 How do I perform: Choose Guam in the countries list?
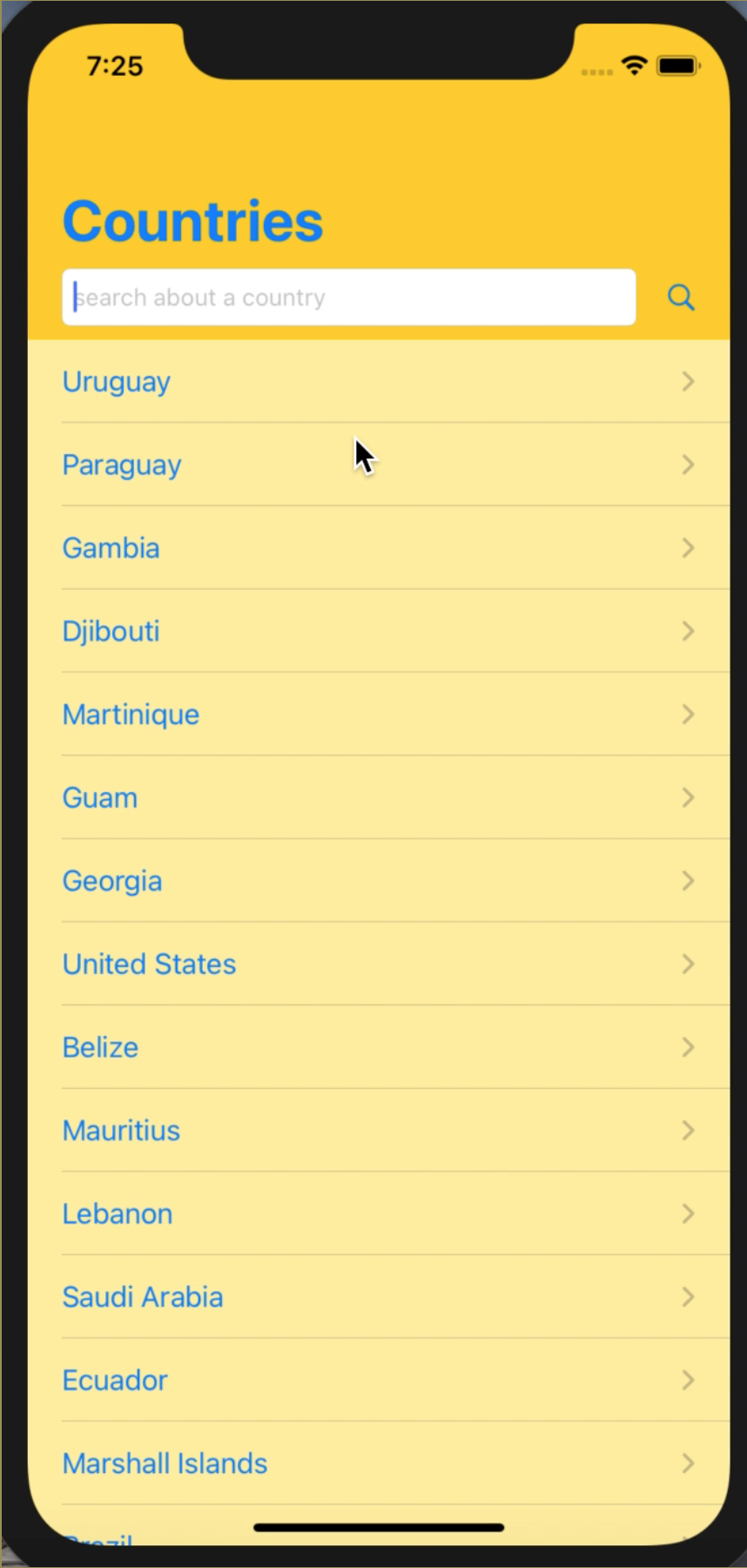(100, 798)
